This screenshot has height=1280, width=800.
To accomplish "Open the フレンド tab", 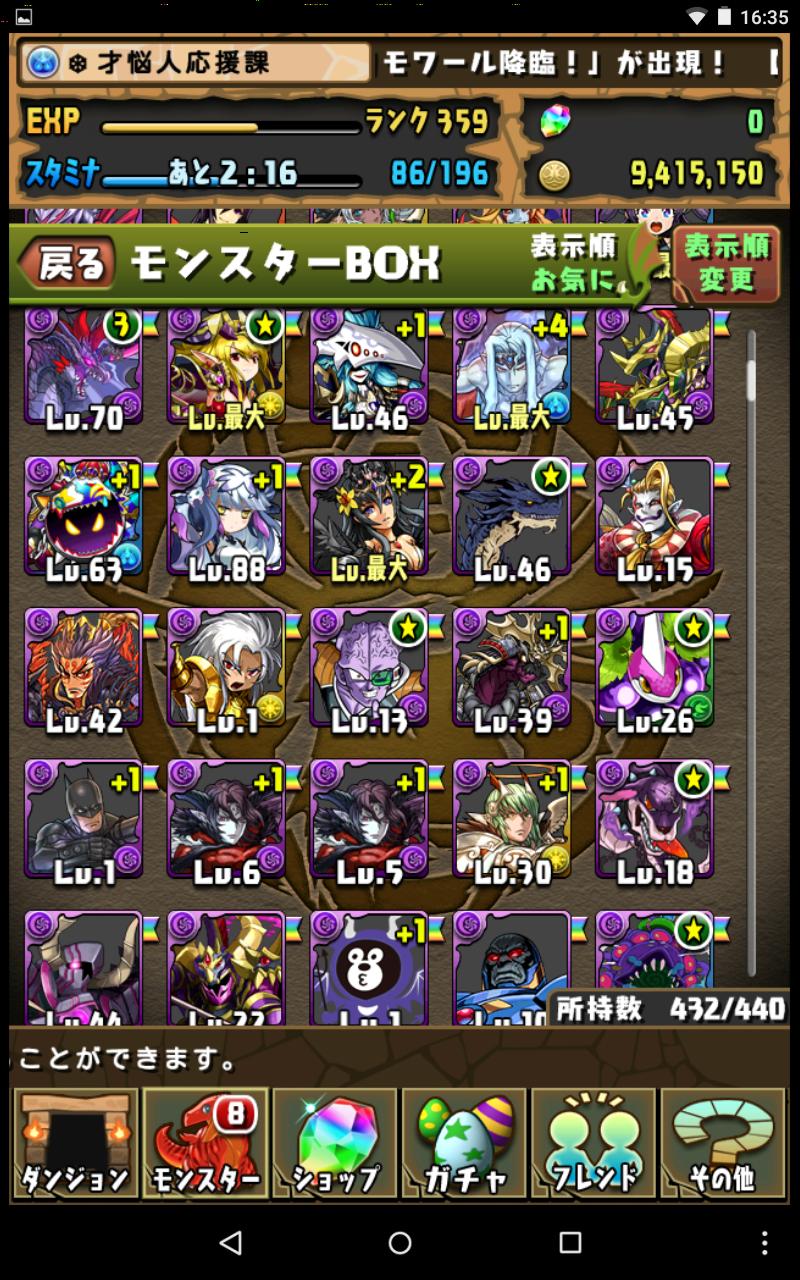I will (x=594, y=1144).
